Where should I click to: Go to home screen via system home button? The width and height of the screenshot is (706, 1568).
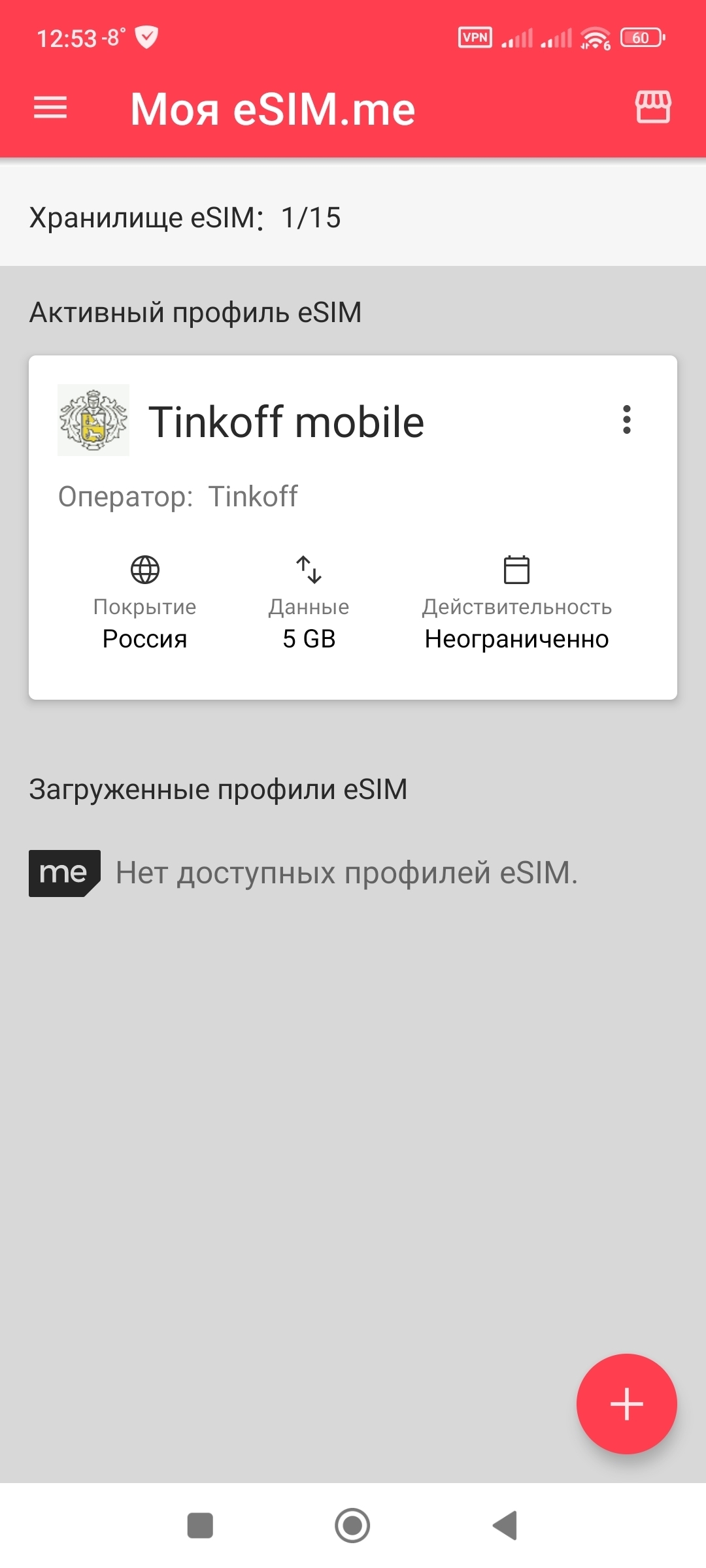coord(352,1526)
